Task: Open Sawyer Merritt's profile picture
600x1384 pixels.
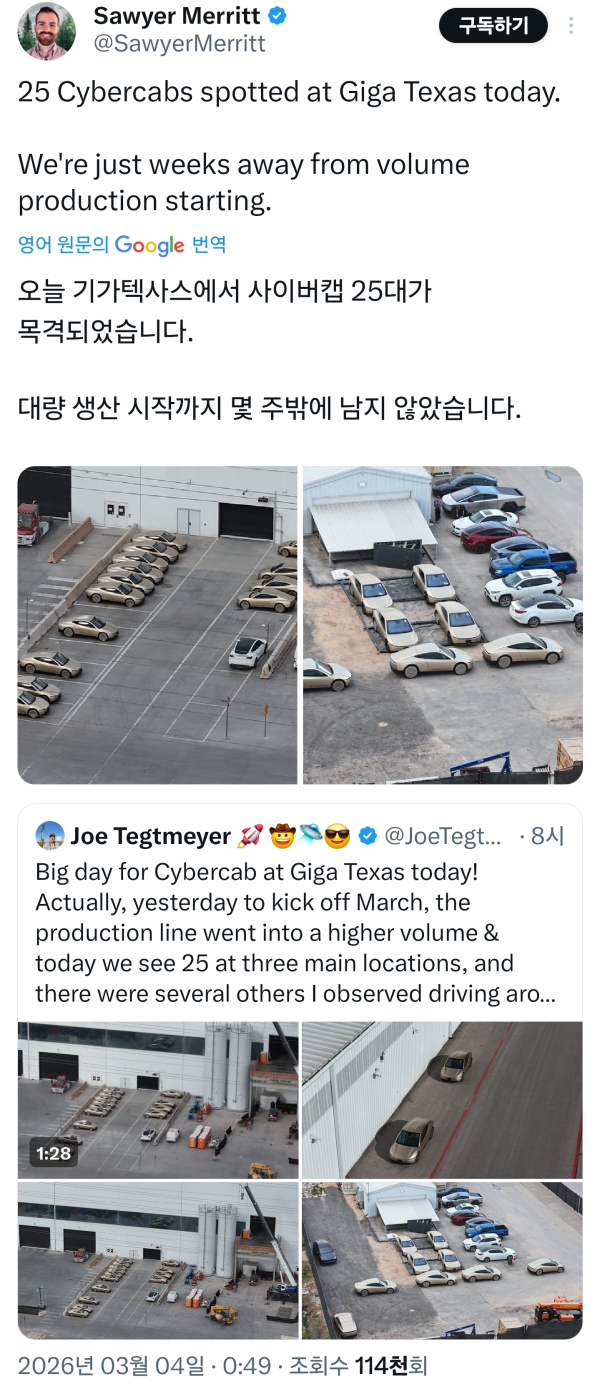Action: click(46, 31)
